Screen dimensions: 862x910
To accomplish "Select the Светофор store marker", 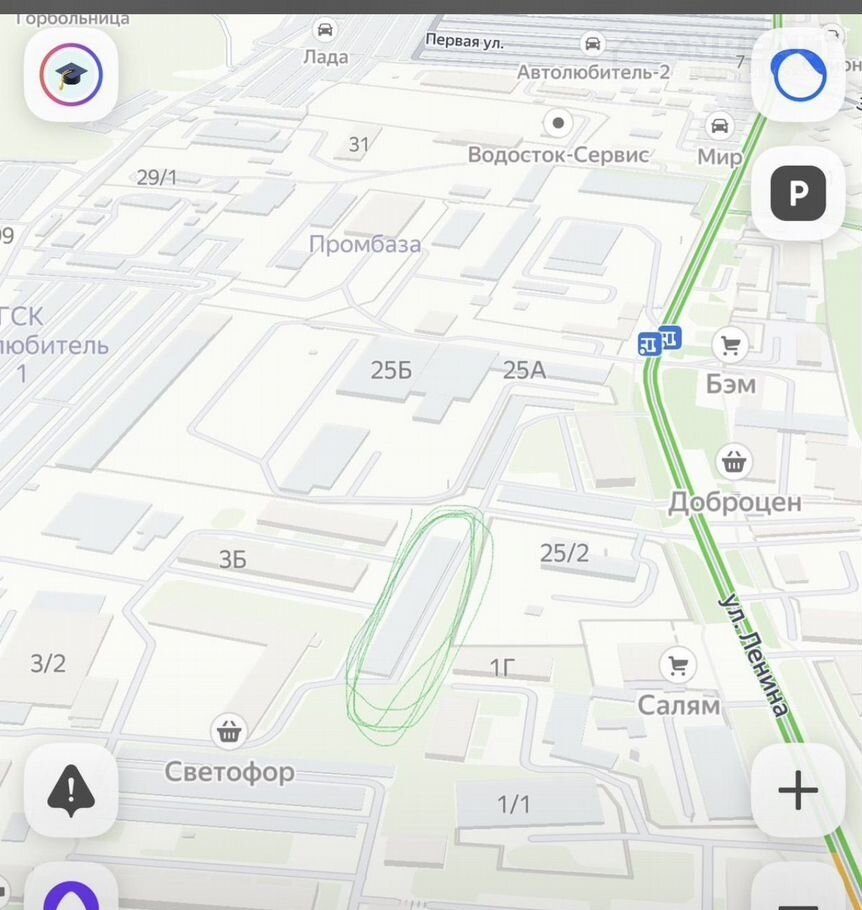I will point(231,732).
